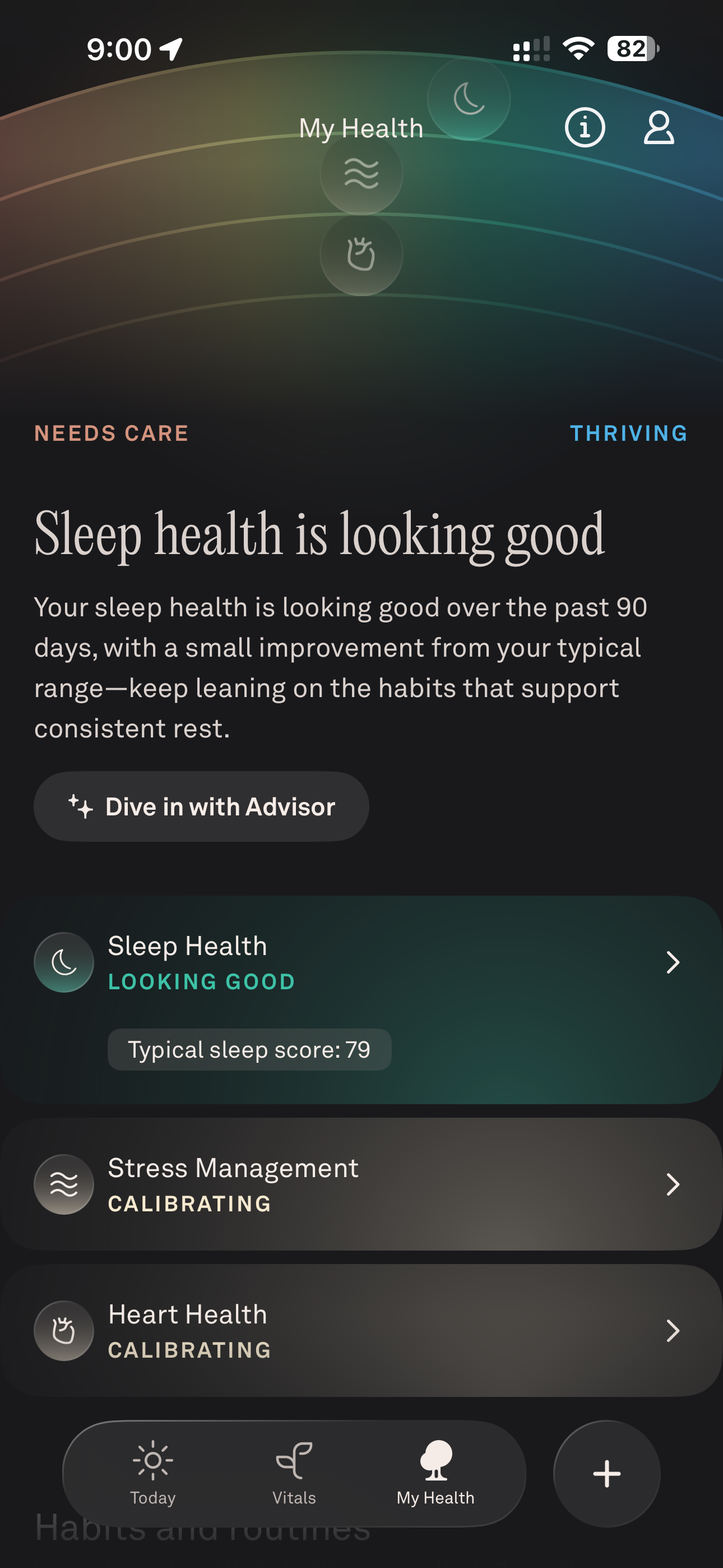Select the heart bubble on the arc
Screen dimensions: 723x1568
[361, 255]
